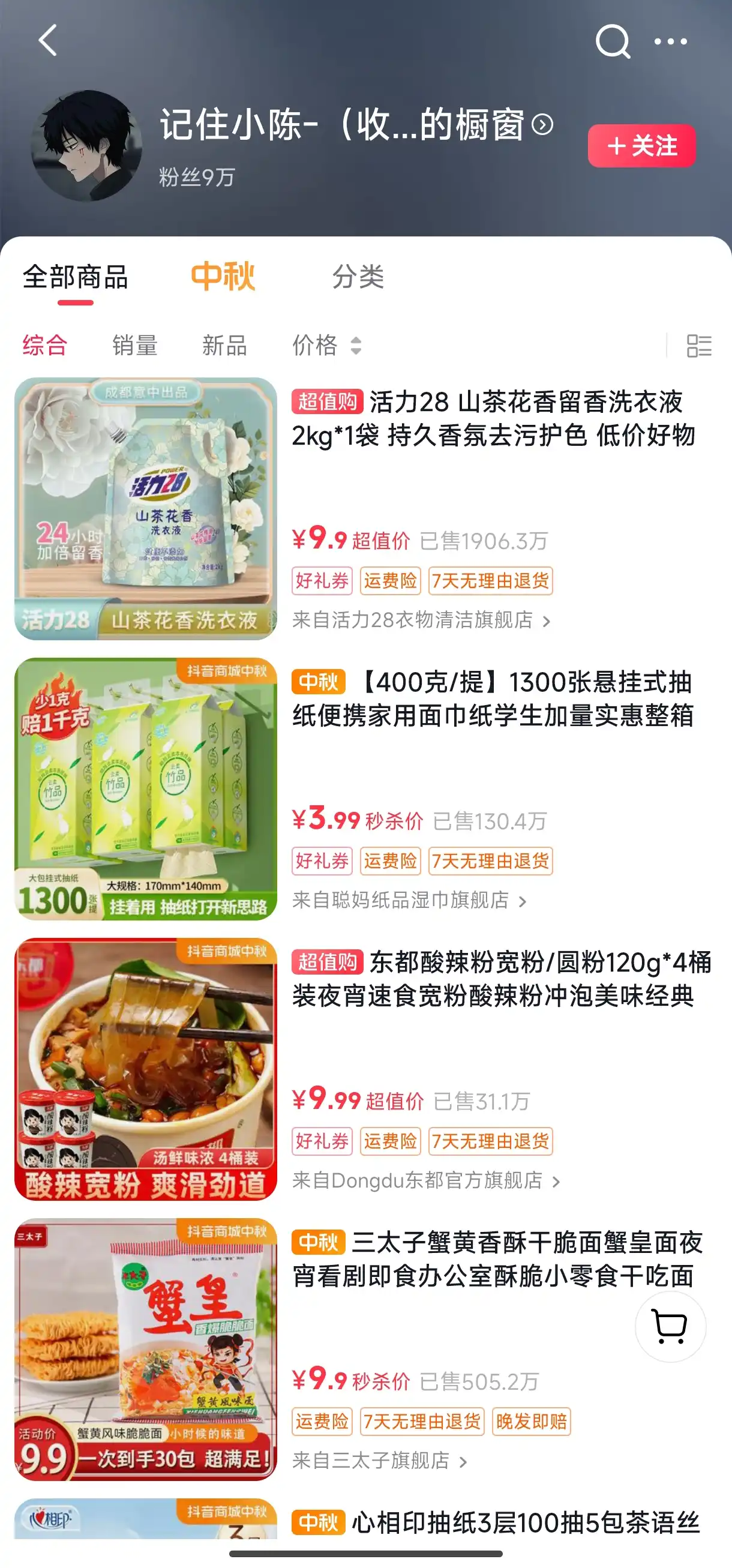
Task: Sort products by 价格
Action: click(x=326, y=345)
